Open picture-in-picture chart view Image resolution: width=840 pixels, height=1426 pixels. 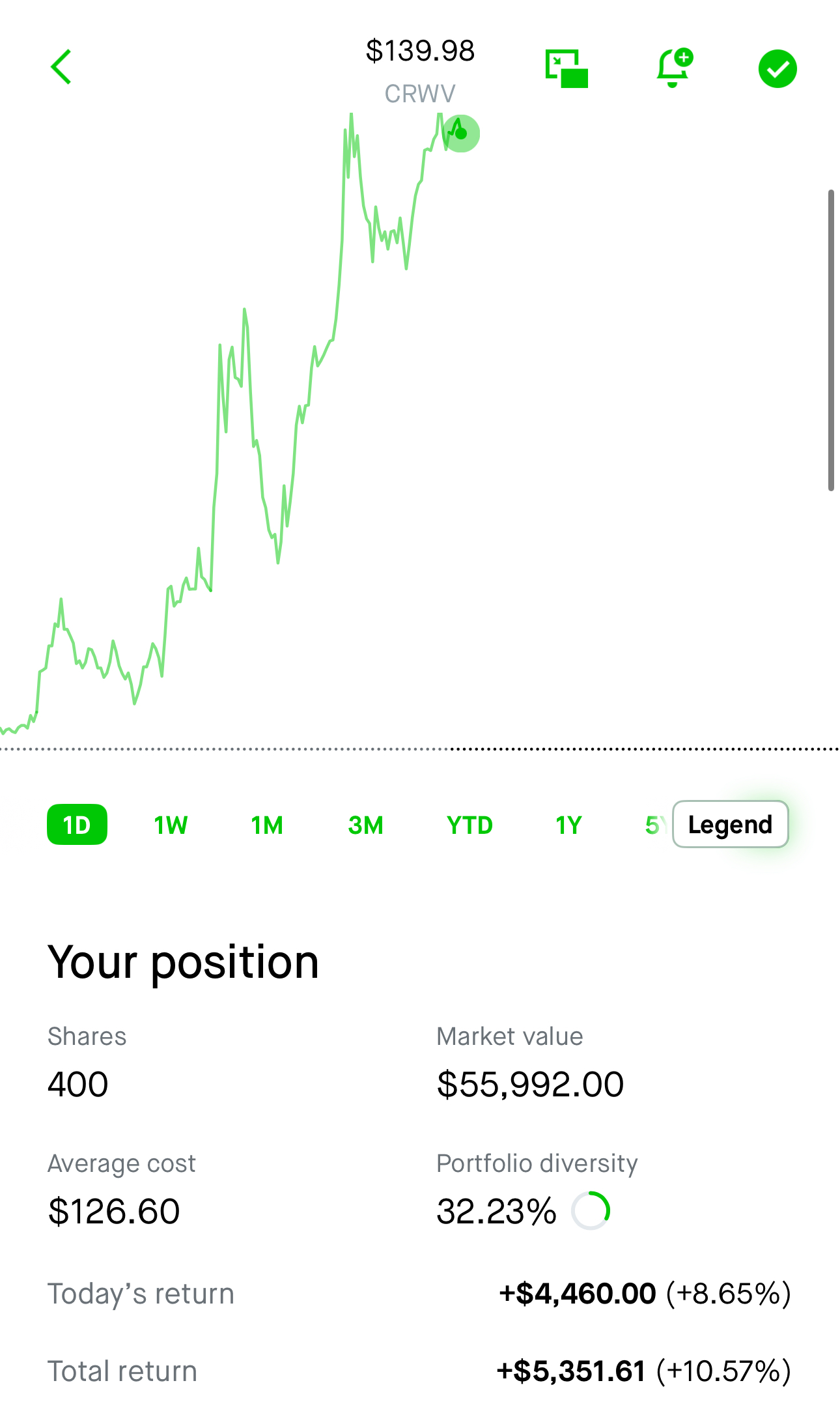point(567,68)
